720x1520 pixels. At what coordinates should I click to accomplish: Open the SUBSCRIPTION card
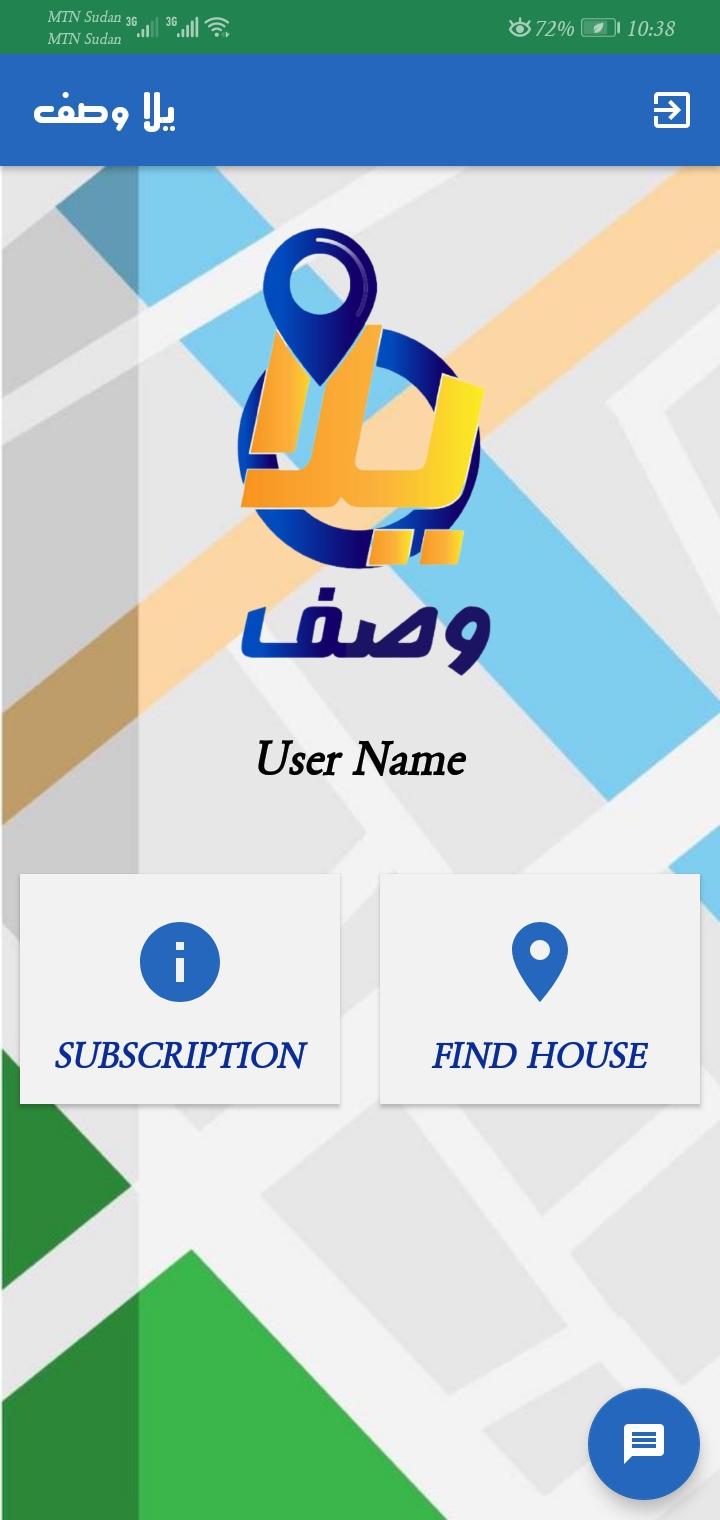180,989
